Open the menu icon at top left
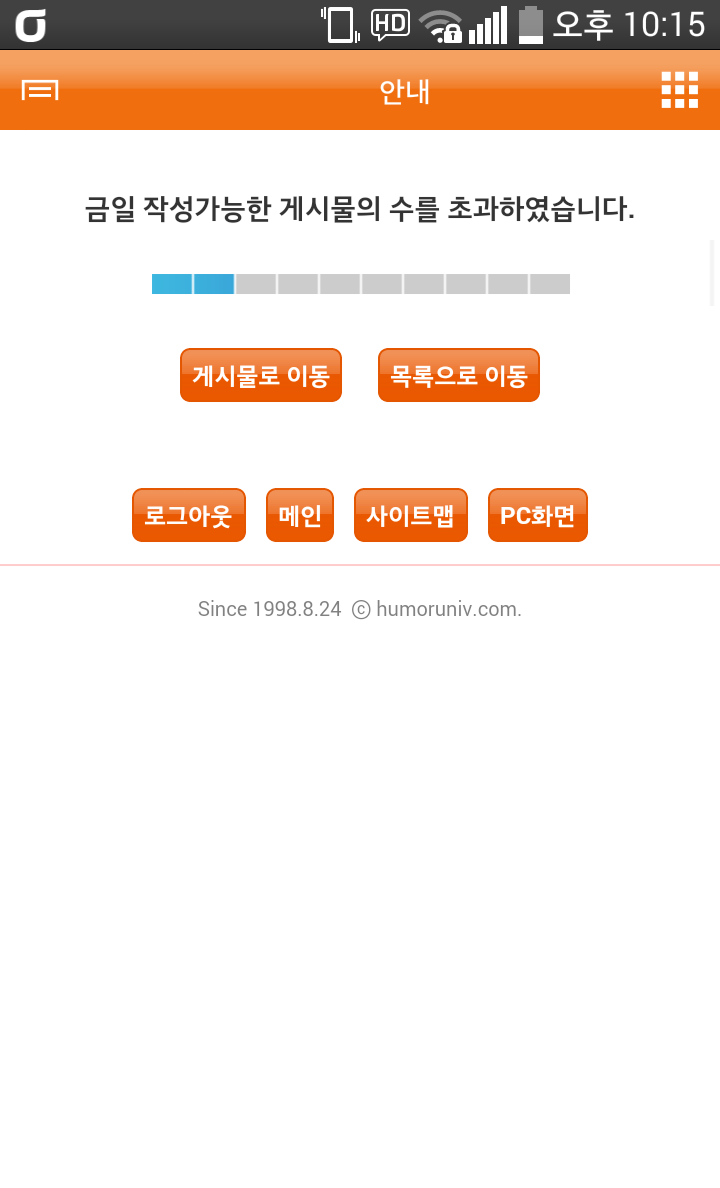 coord(40,90)
